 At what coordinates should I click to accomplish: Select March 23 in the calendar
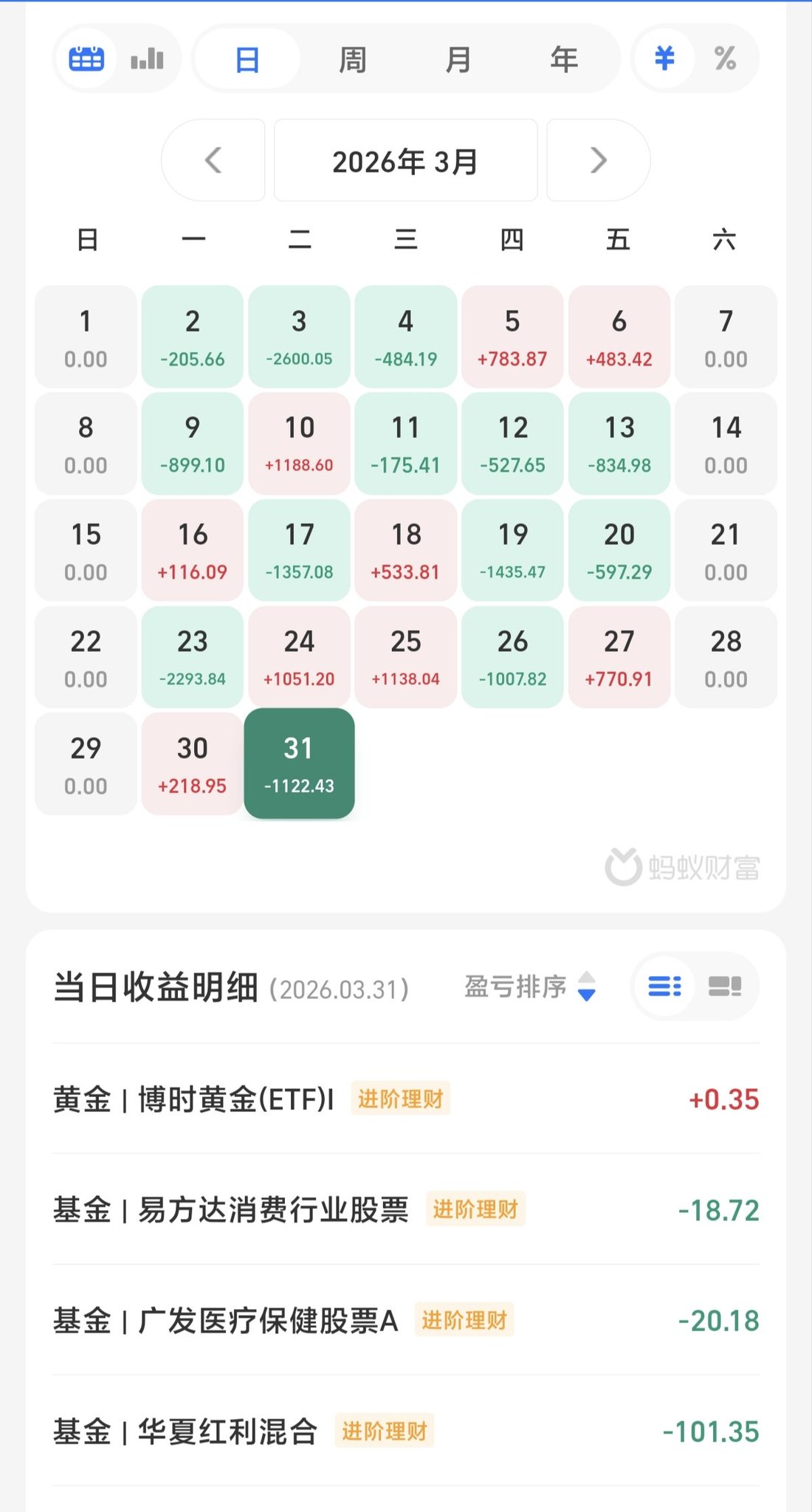pyautogui.click(x=193, y=657)
